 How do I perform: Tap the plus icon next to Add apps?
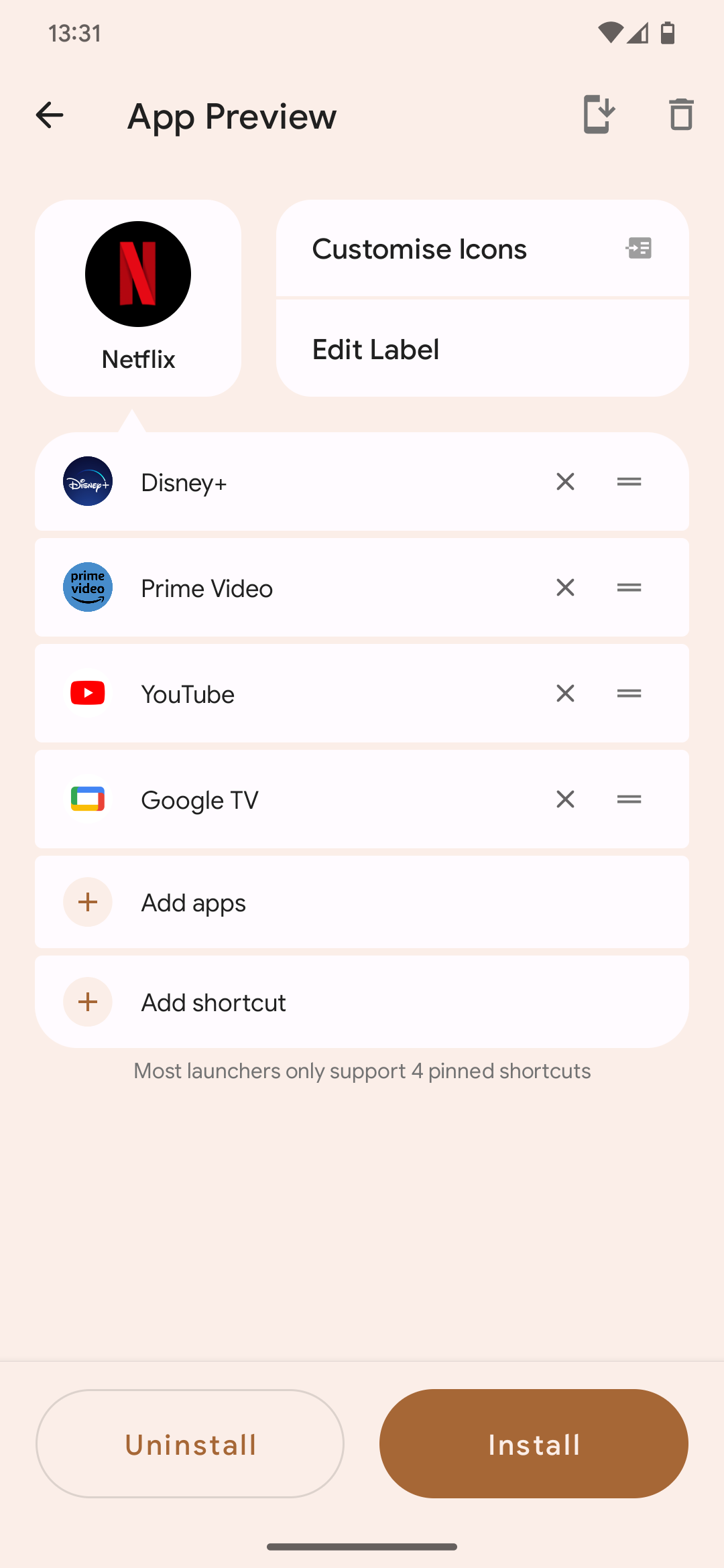click(x=88, y=902)
